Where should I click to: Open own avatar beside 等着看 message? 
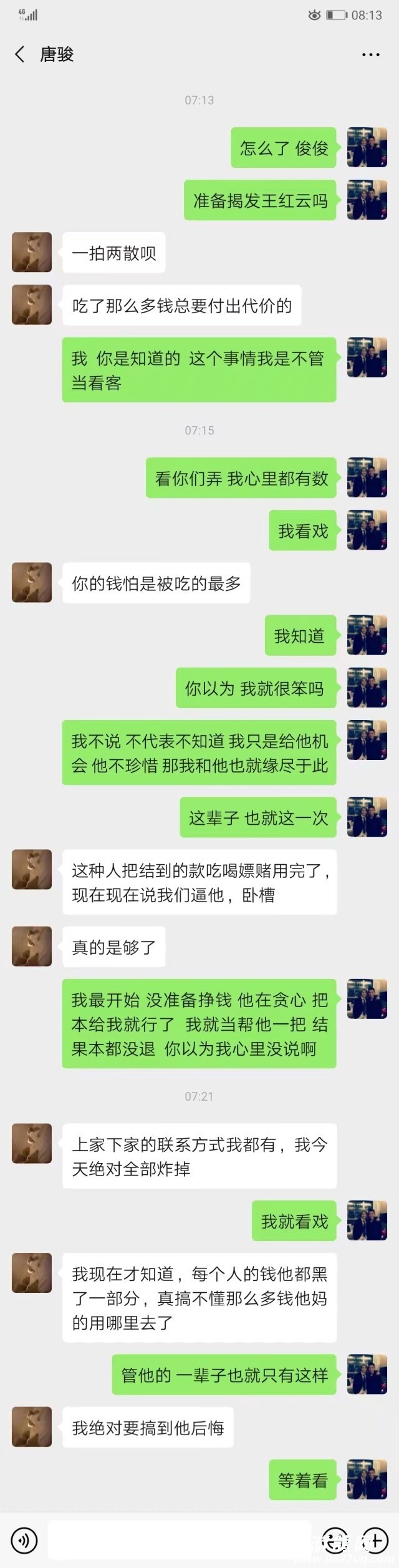[x=367, y=1479]
